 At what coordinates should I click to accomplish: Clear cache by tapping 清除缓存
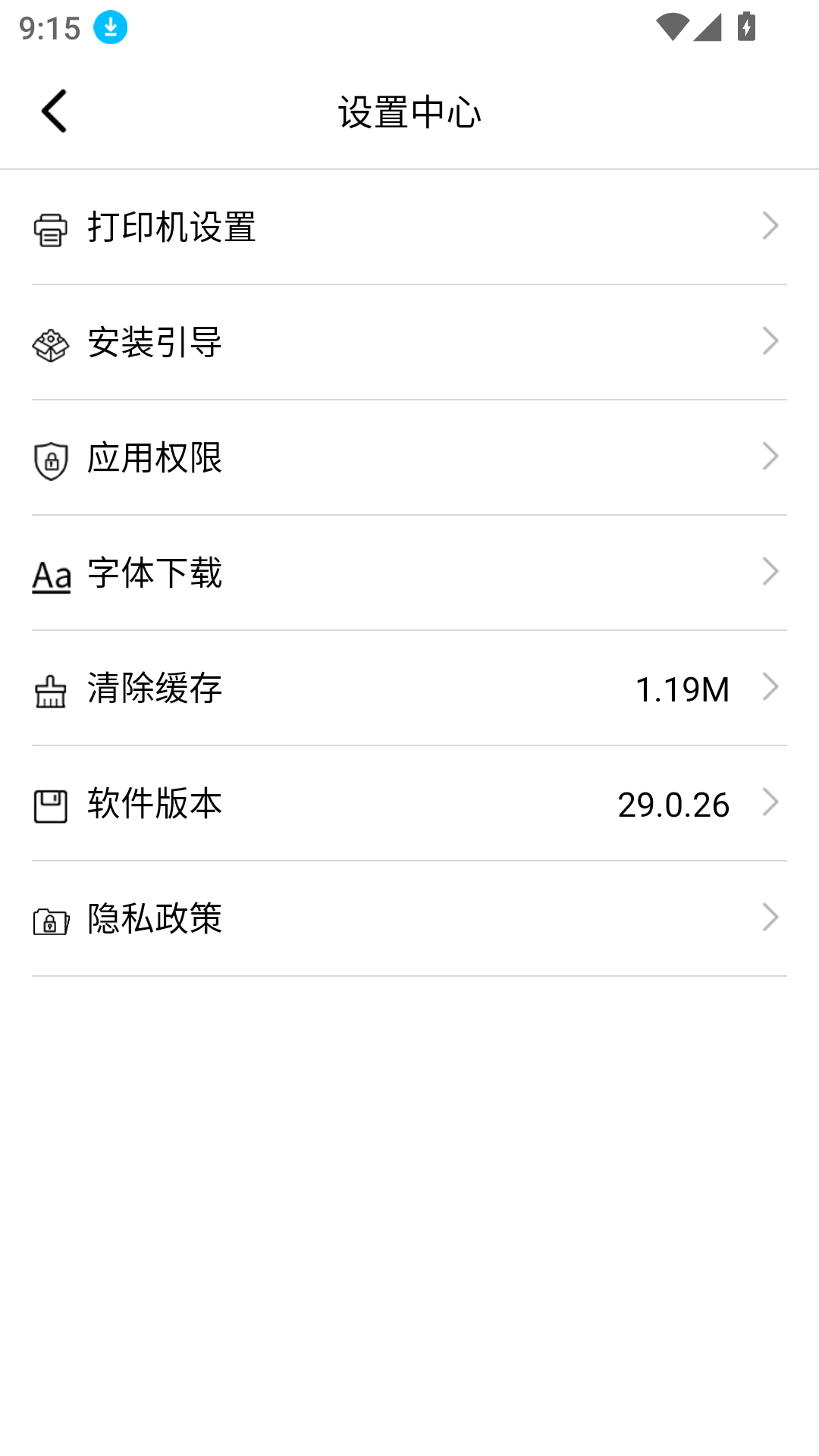[154, 689]
